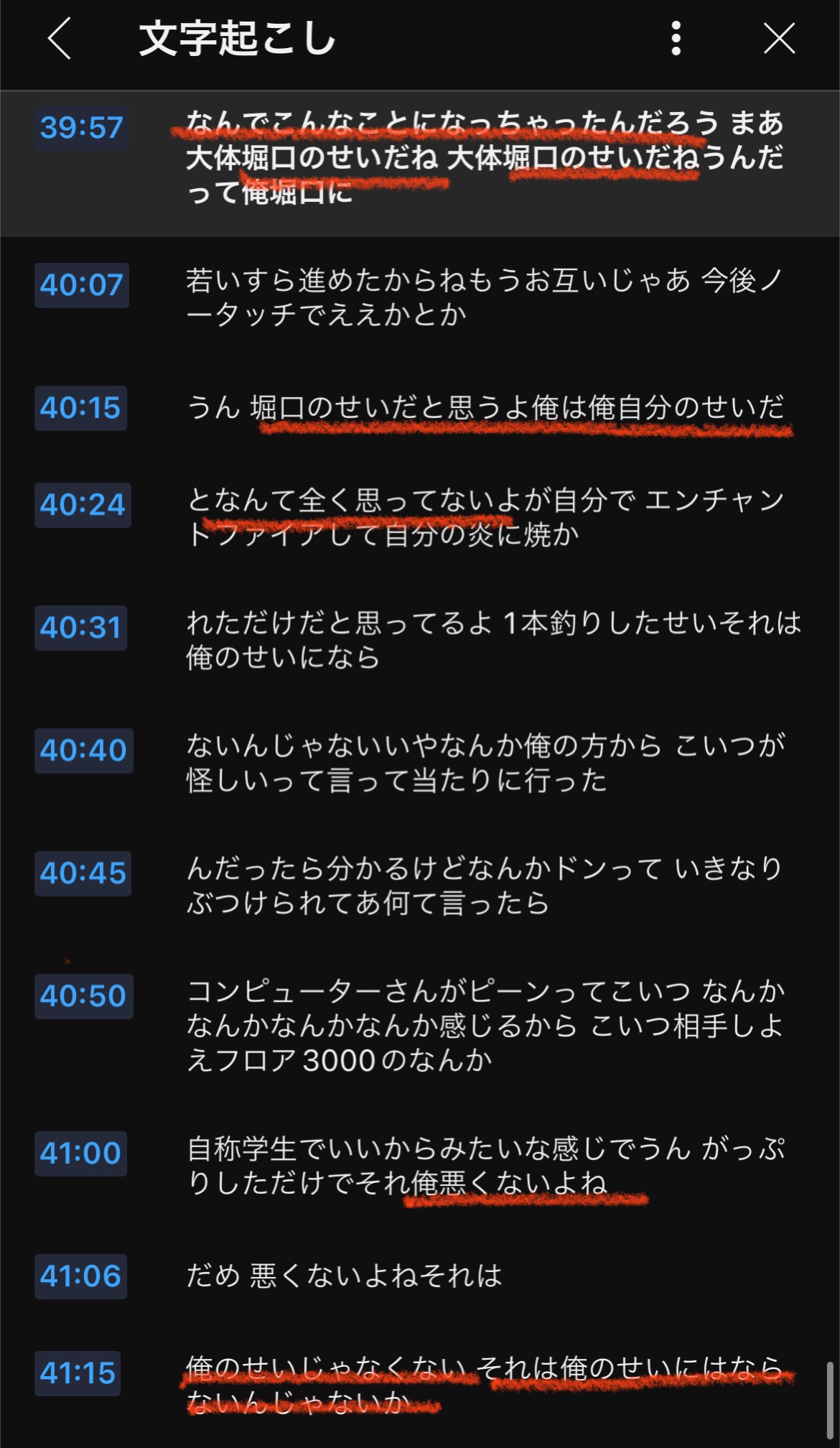This screenshot has height=1448, width=840.
Task: Select the 40:50 transcript segment
Action: click(83, 996)
